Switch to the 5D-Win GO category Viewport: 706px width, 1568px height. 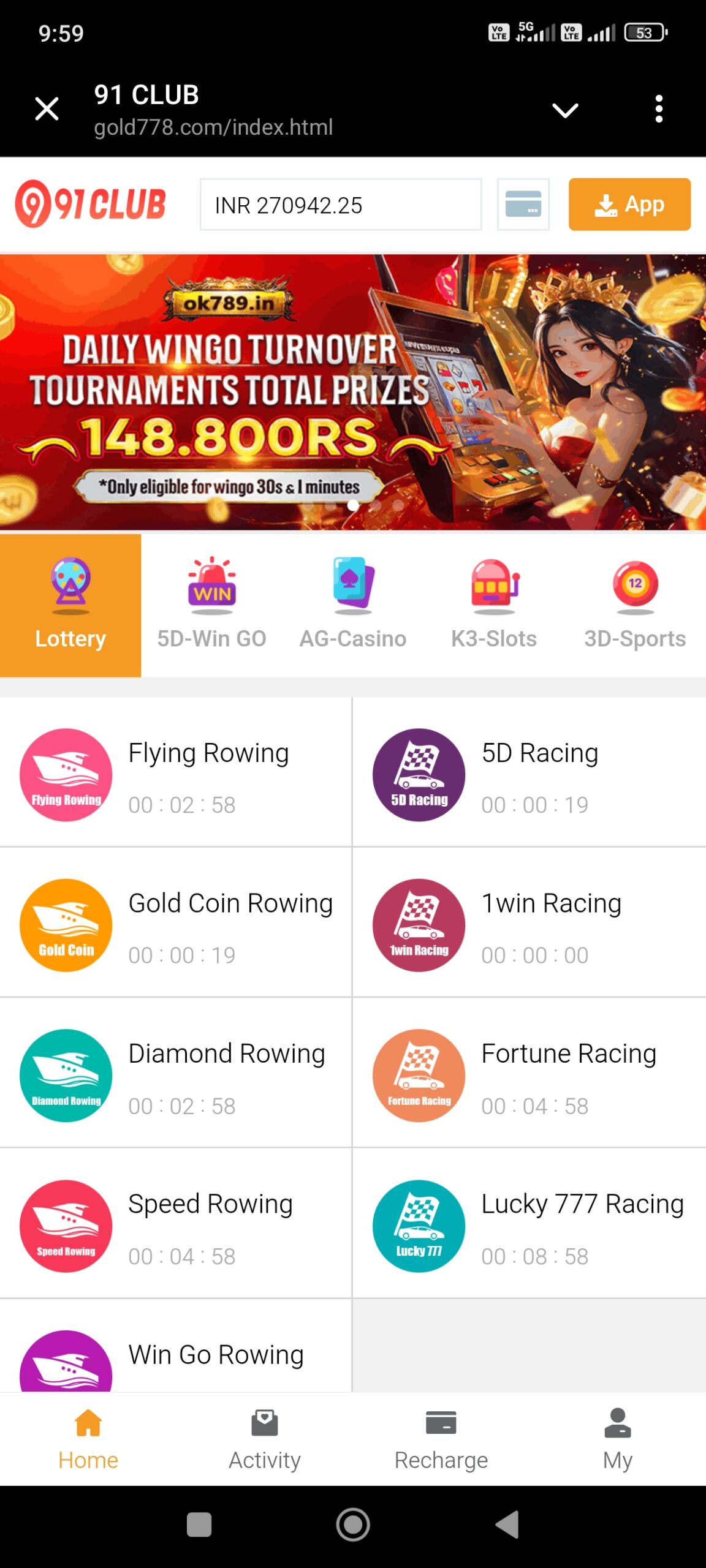(211, 605)
